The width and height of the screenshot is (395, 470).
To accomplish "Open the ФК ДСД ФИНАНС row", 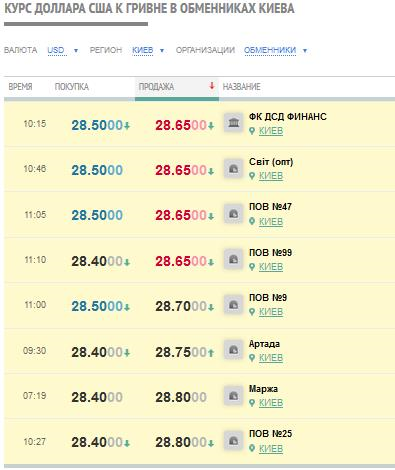I will [199, 124].
